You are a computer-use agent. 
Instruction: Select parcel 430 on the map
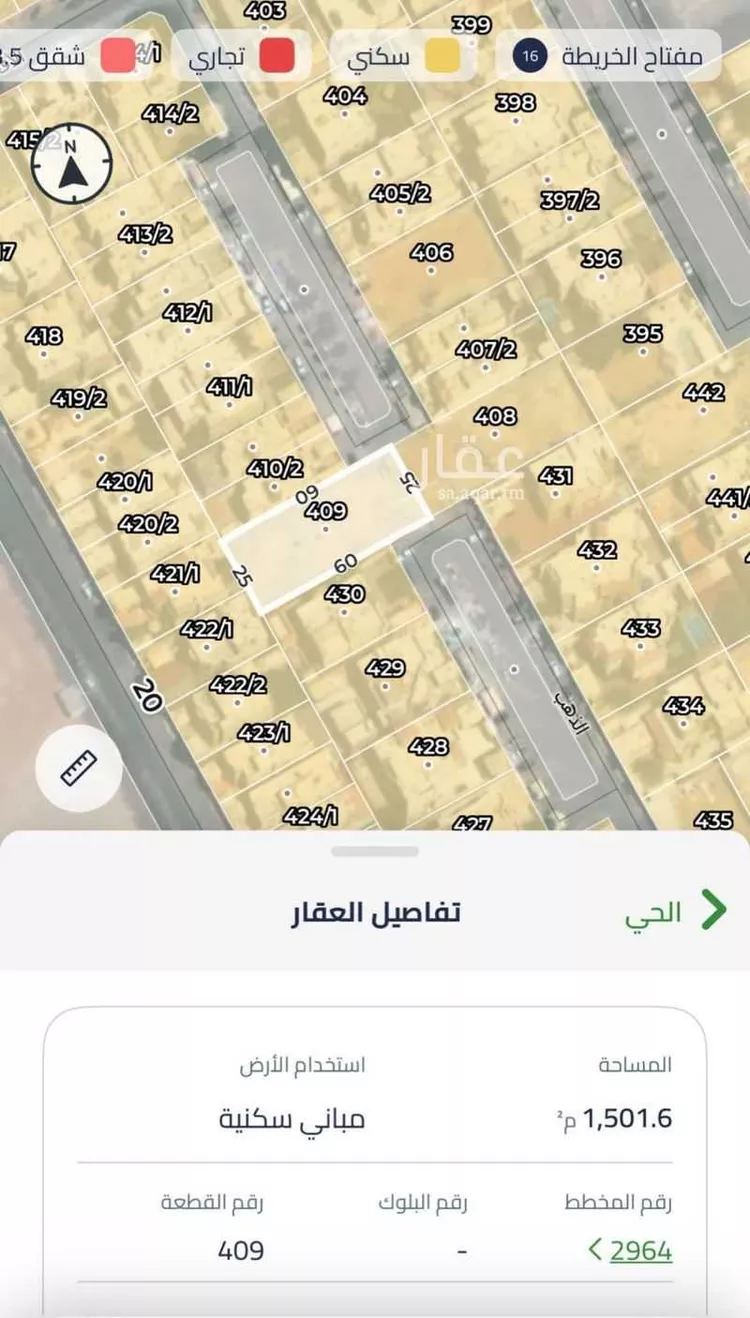(x=344, y=595)
